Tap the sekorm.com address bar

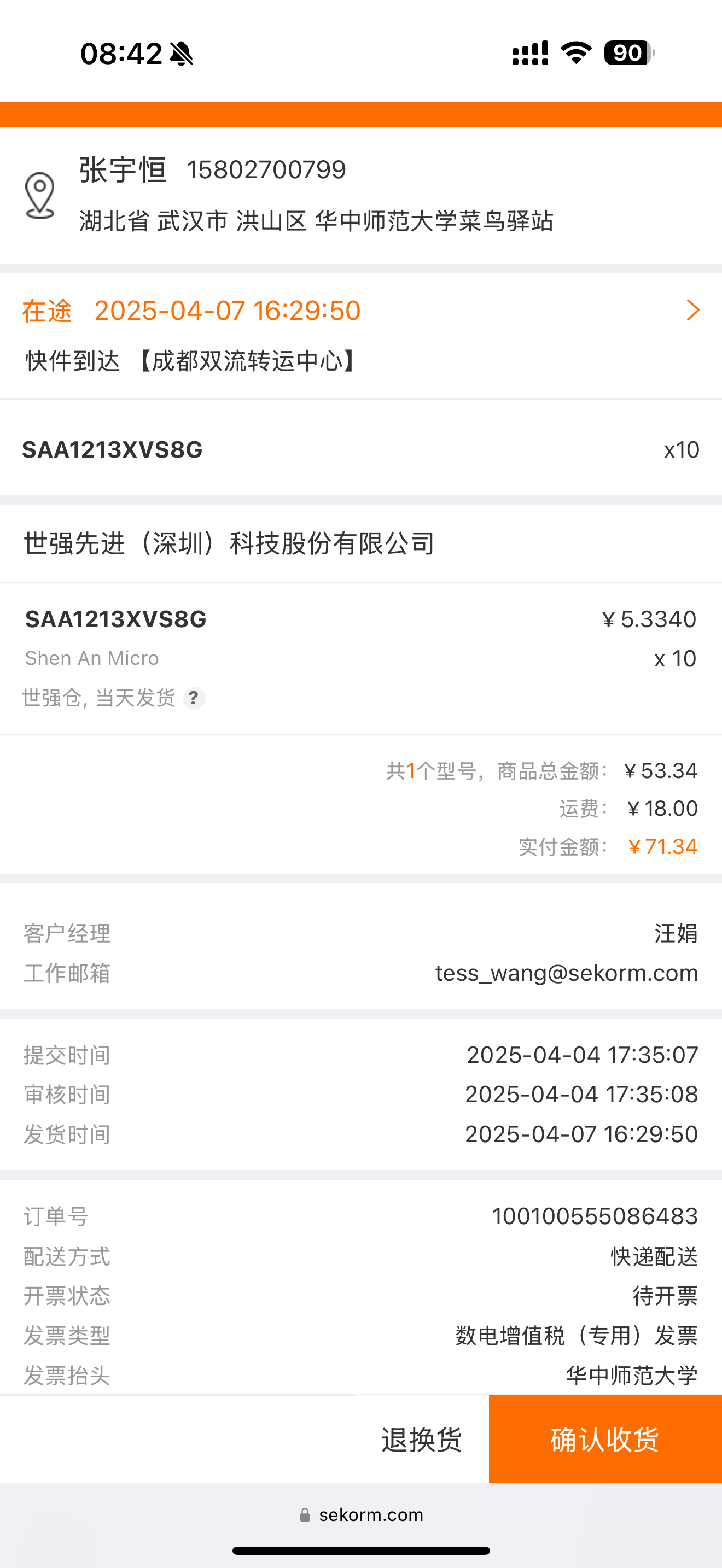tap(361, 1514)
